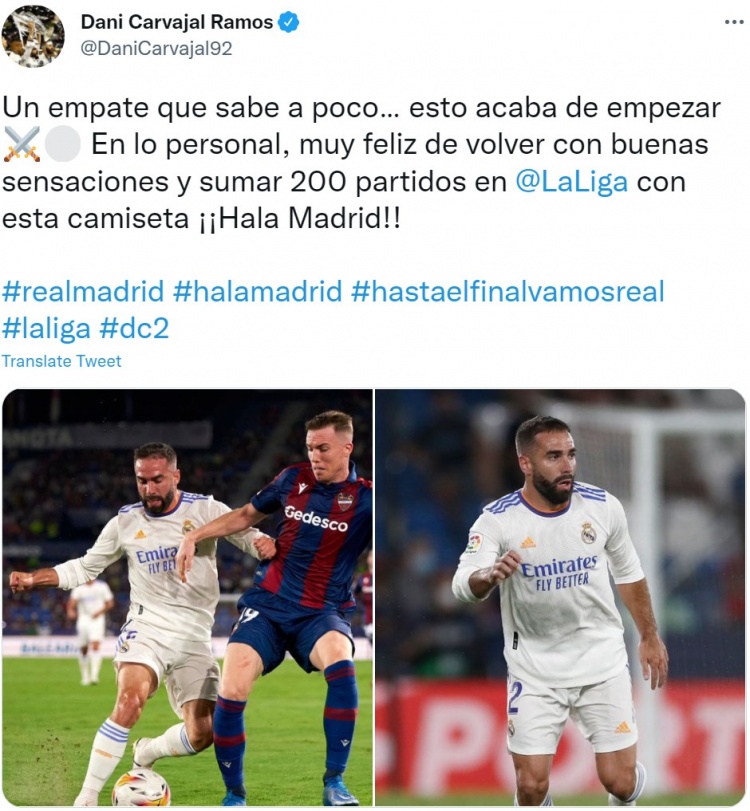The width and height of the screenshot is (750, 811).
Task: Open Dani Carvajal's profile picture
Action: point(33,36)
